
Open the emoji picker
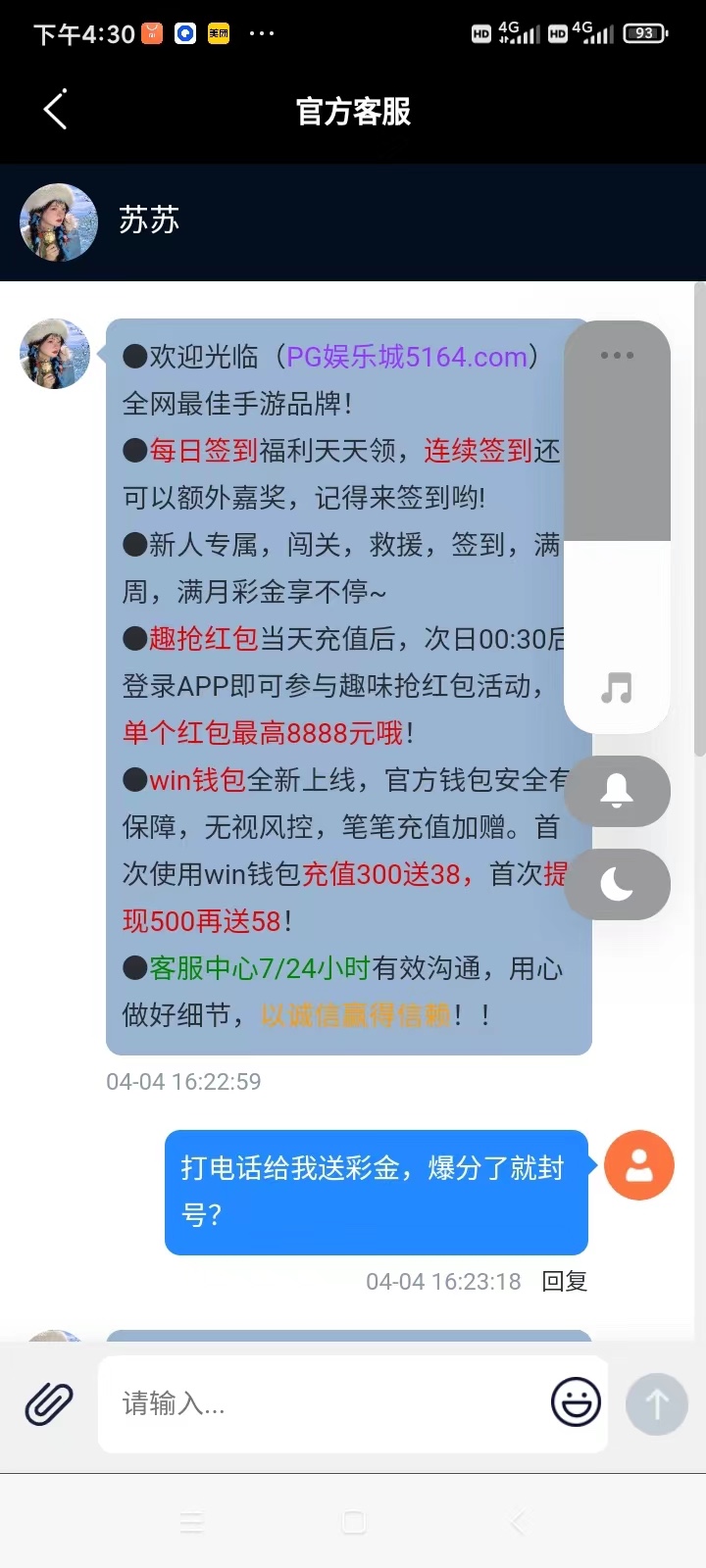[576, 1401]
